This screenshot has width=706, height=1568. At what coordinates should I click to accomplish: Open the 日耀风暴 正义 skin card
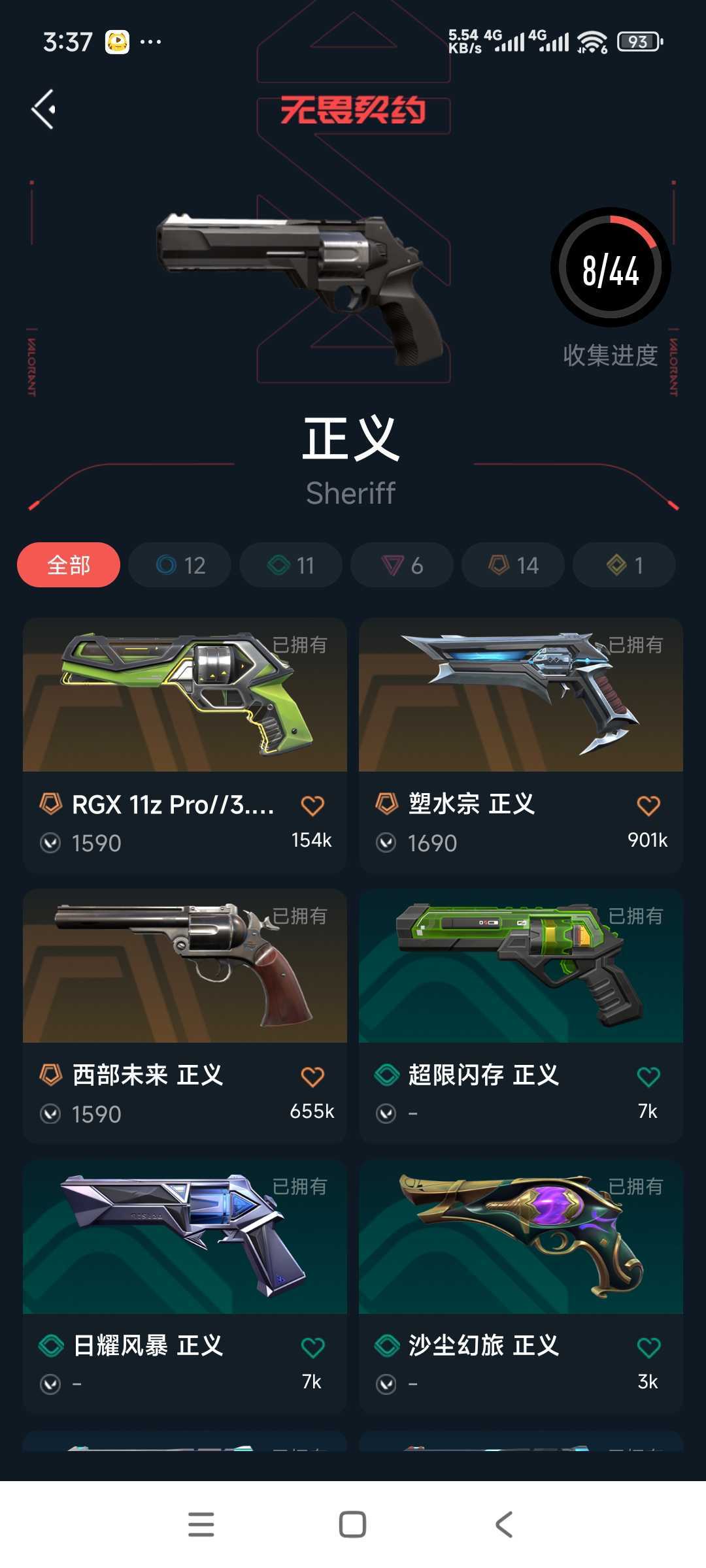click(x=185, y=1287)
